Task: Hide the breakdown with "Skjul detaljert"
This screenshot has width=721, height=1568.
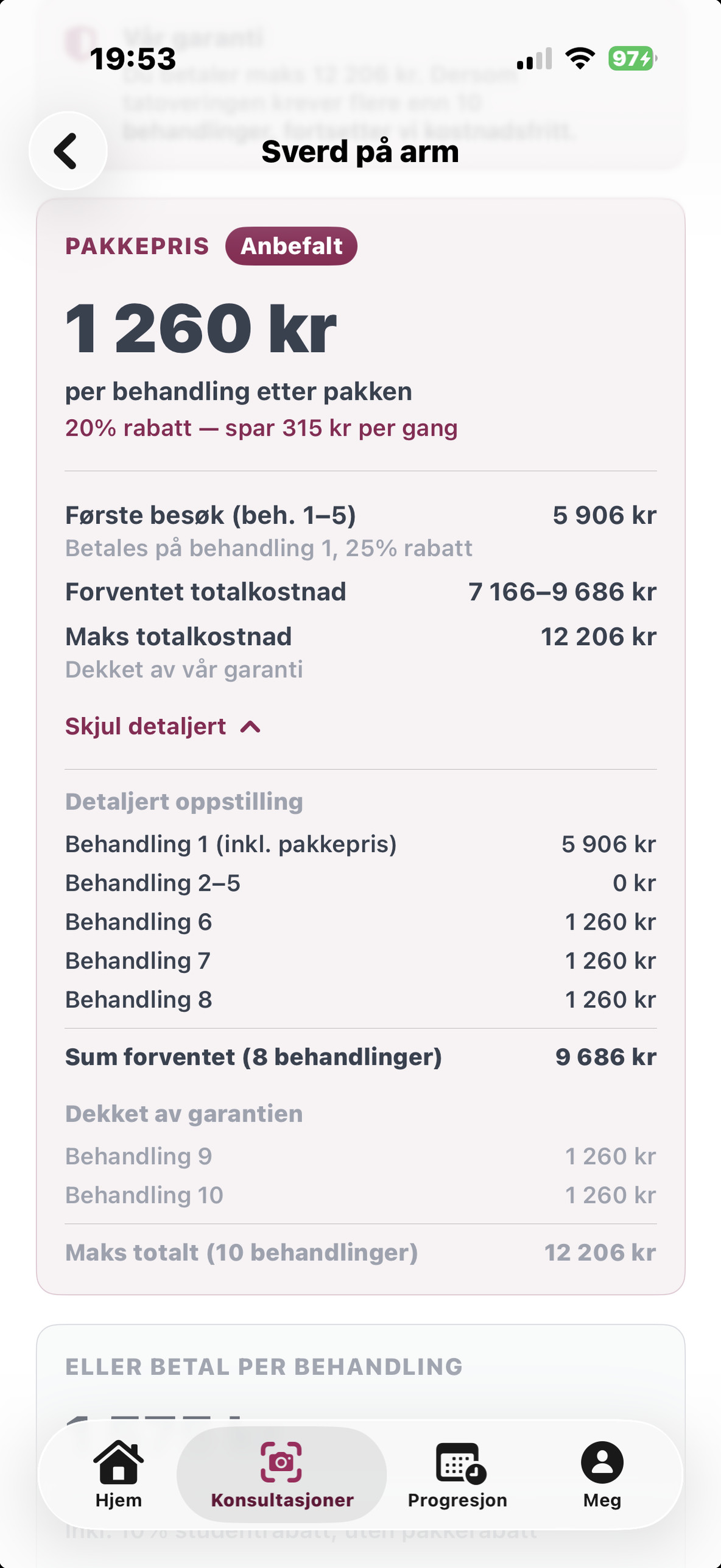Action: 146,726
